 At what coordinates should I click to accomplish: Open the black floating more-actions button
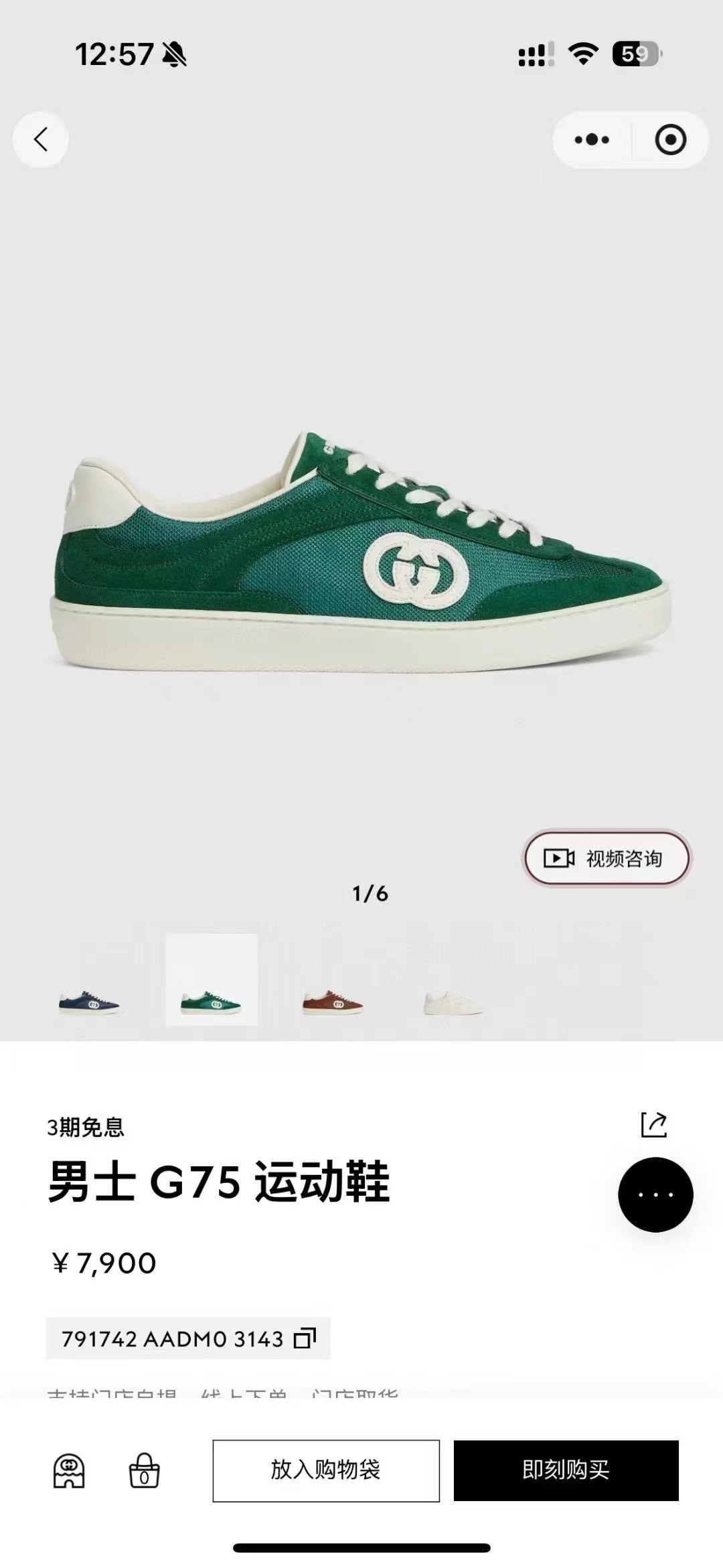tap(655, 1194)
